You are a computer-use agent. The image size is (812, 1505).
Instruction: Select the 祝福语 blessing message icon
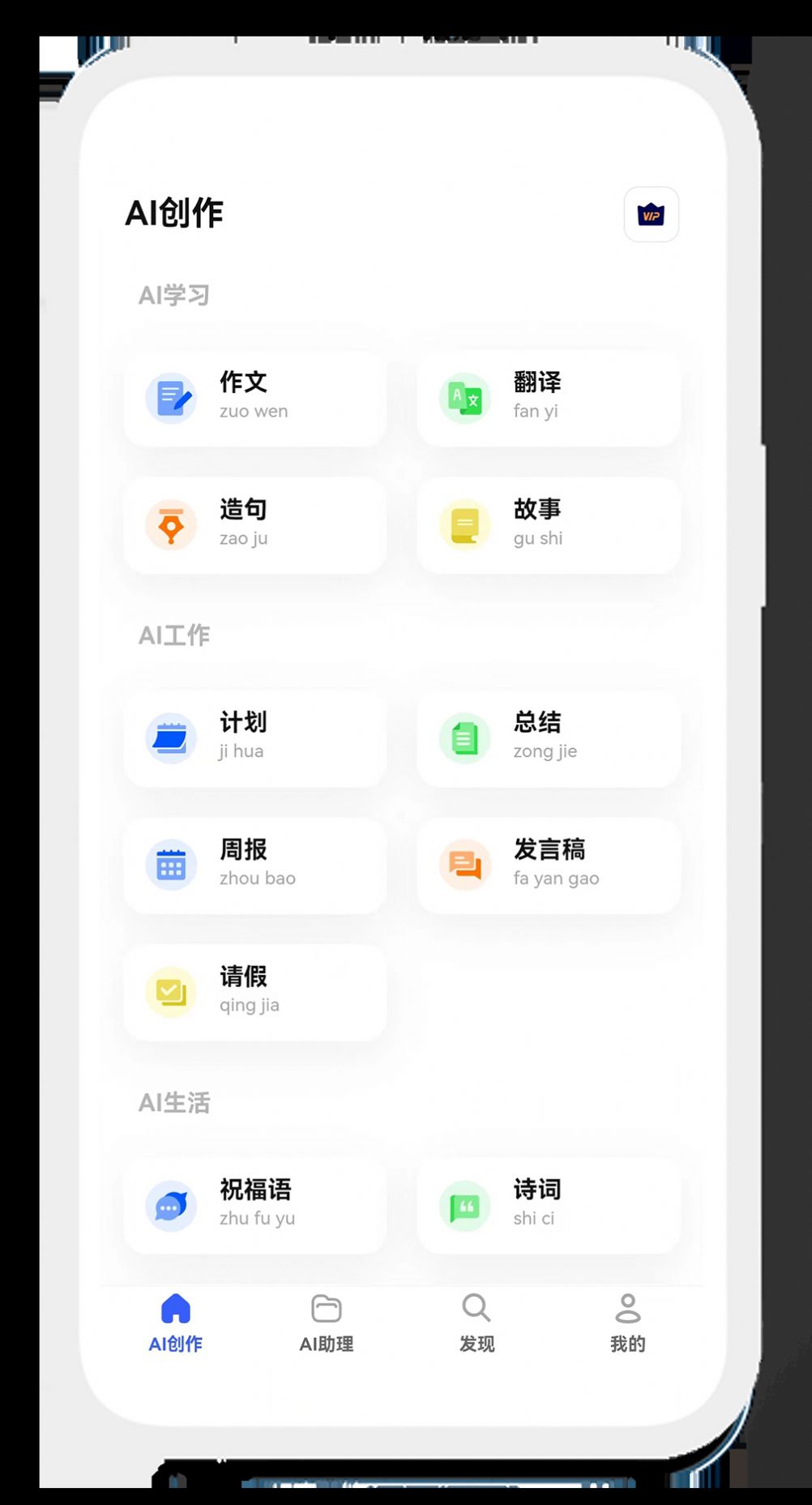(x=170, y=1206)
